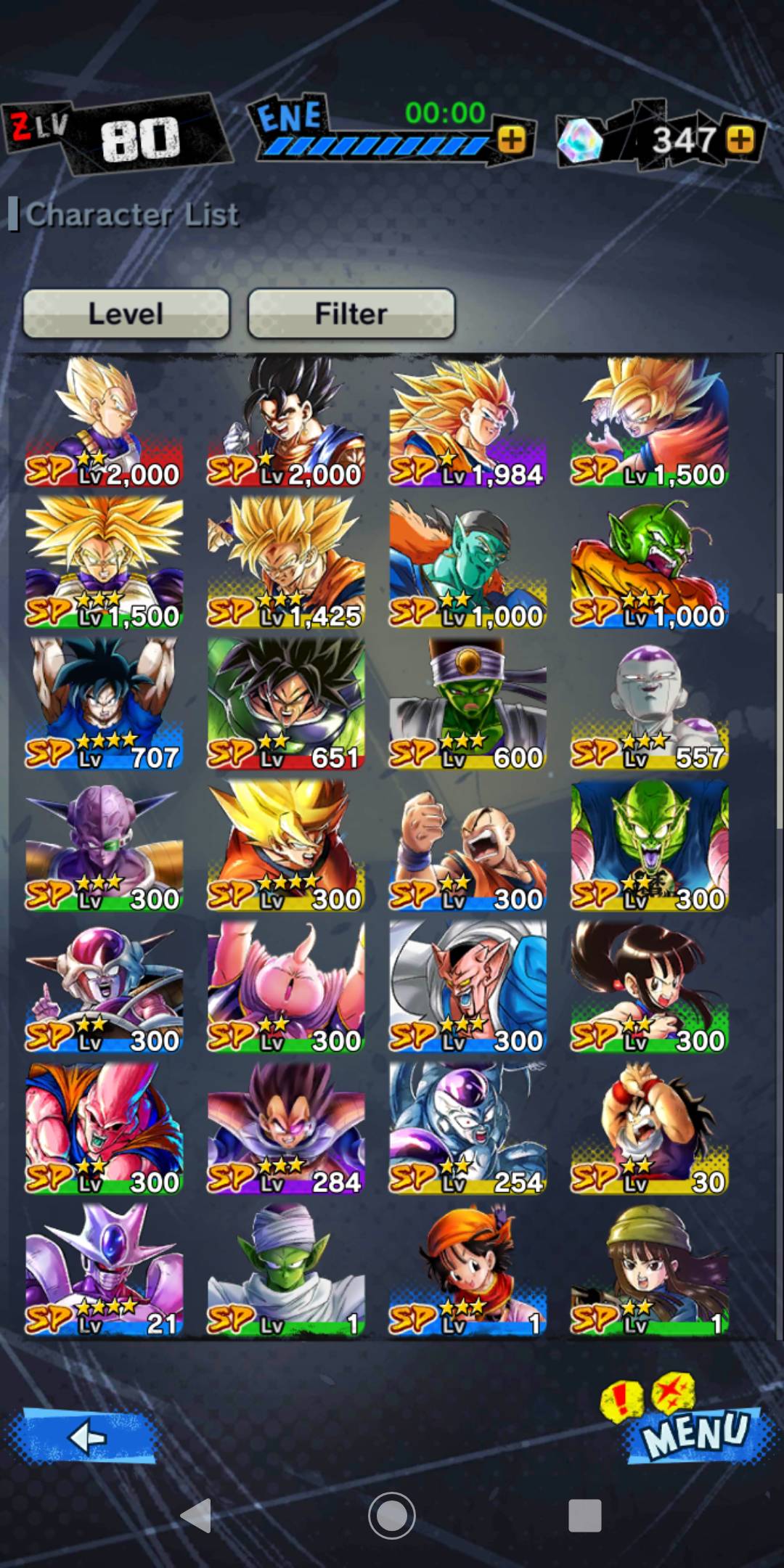
Task: Go back with the blue arrow button
Action: pos(83,1436)
